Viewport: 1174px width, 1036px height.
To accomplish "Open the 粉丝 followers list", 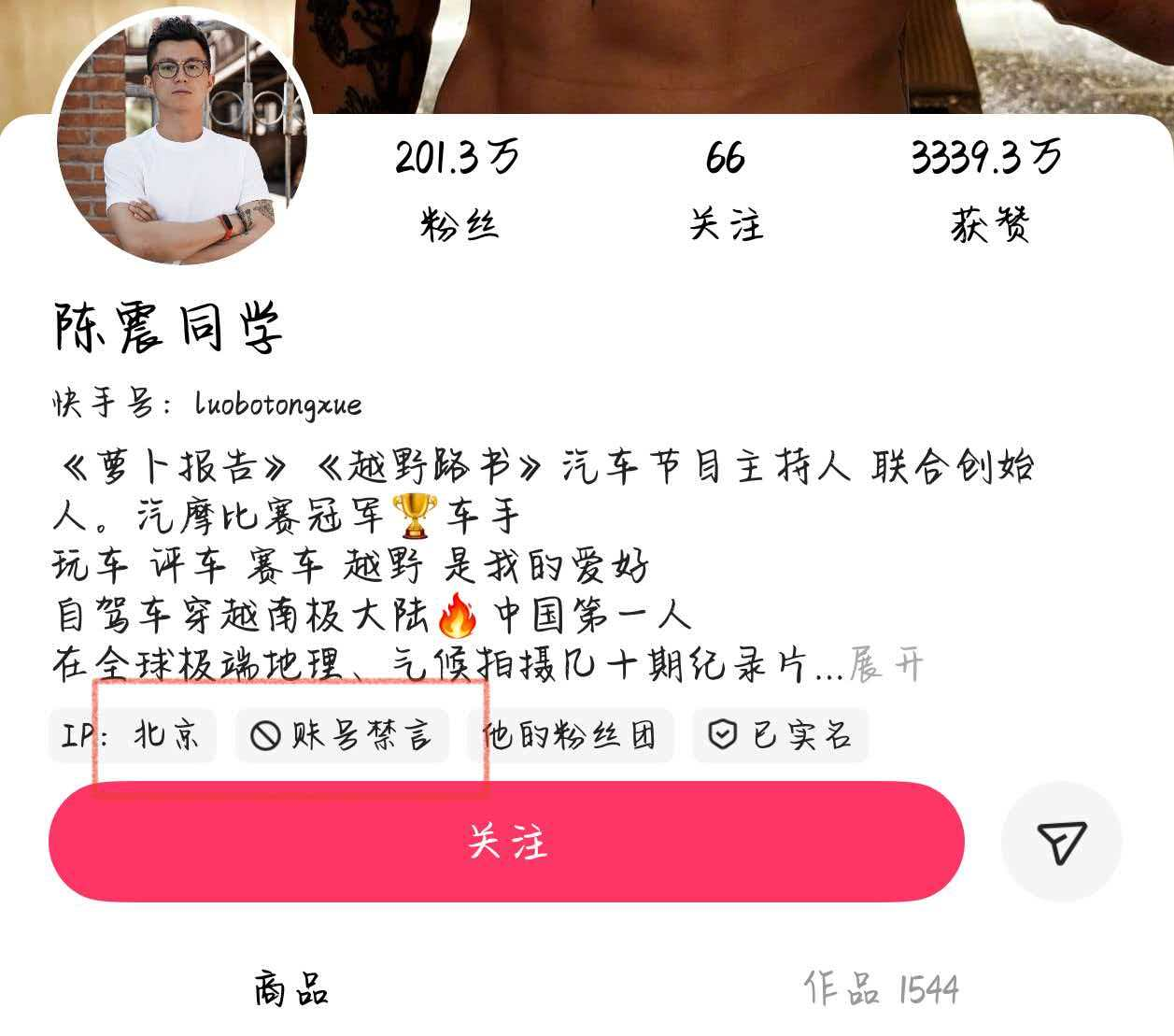I will click(458, 191).
